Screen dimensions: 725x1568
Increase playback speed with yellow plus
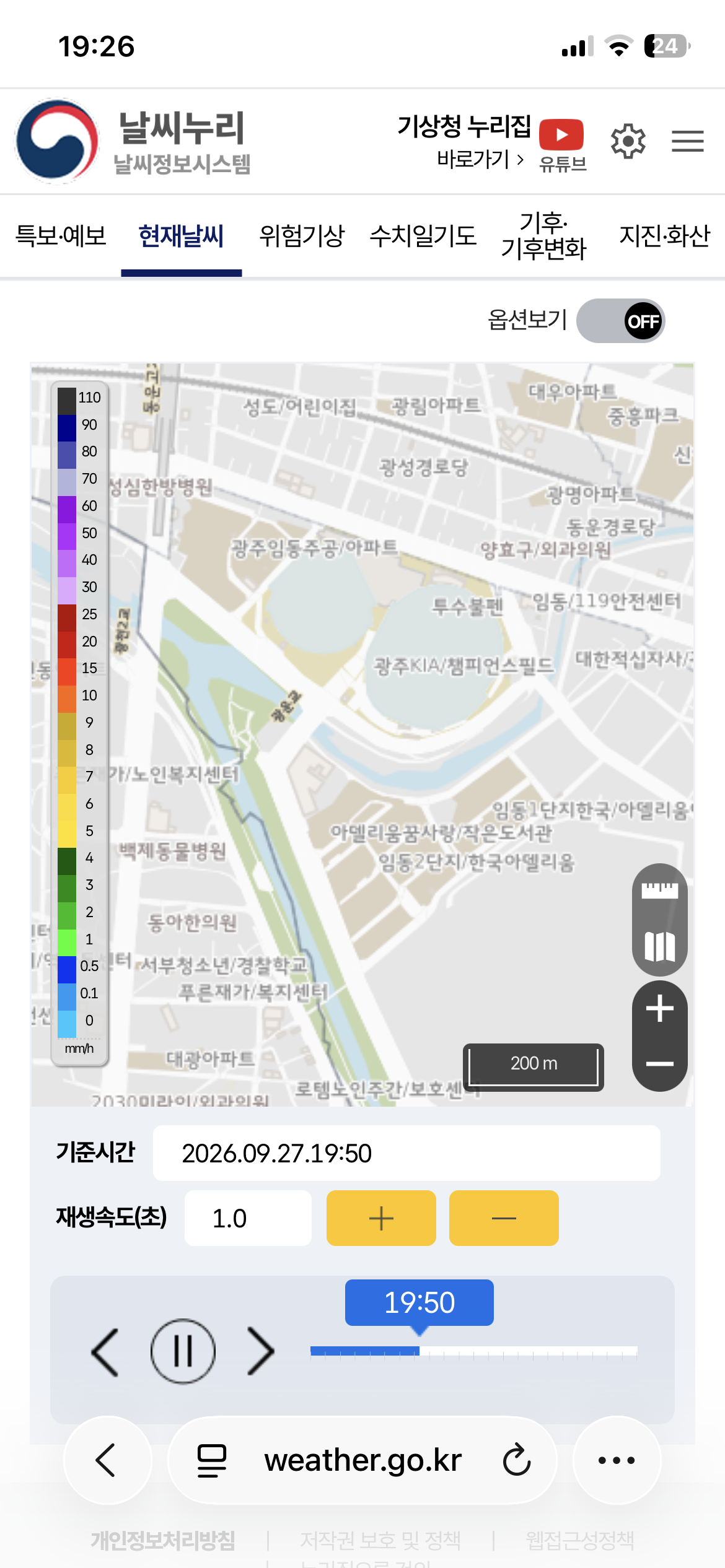[x=381, y=1218]
